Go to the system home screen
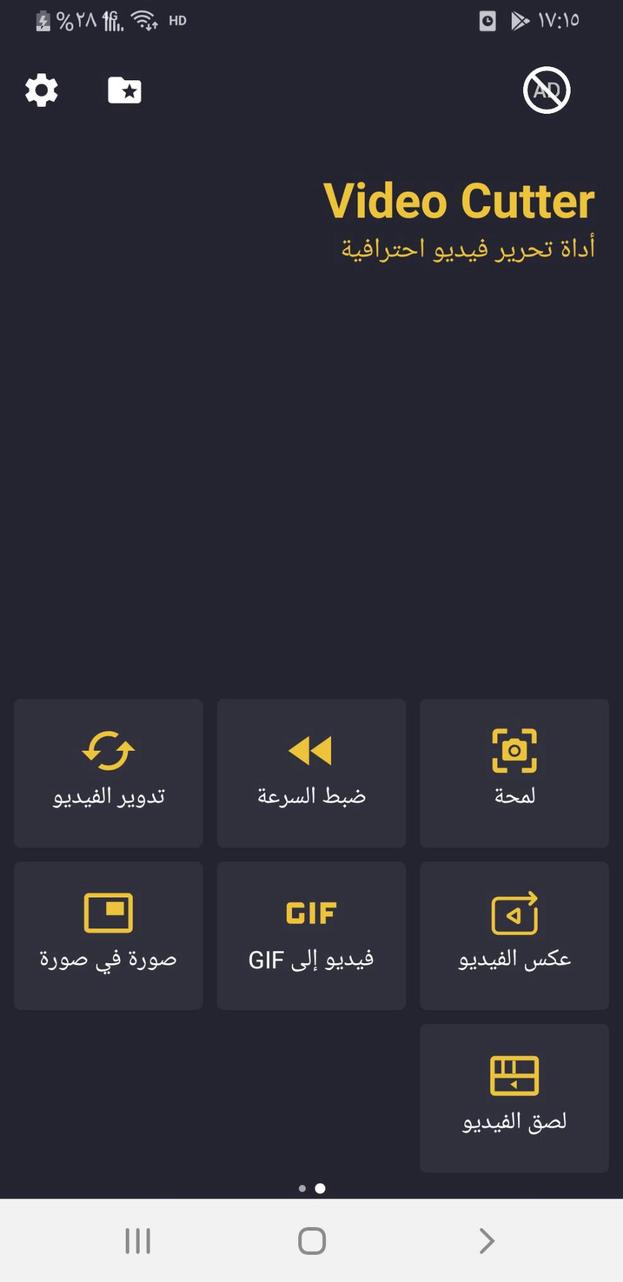The height and width of the screenshot is (1282, 623). pyautogui.click(x=312, y=1241)
